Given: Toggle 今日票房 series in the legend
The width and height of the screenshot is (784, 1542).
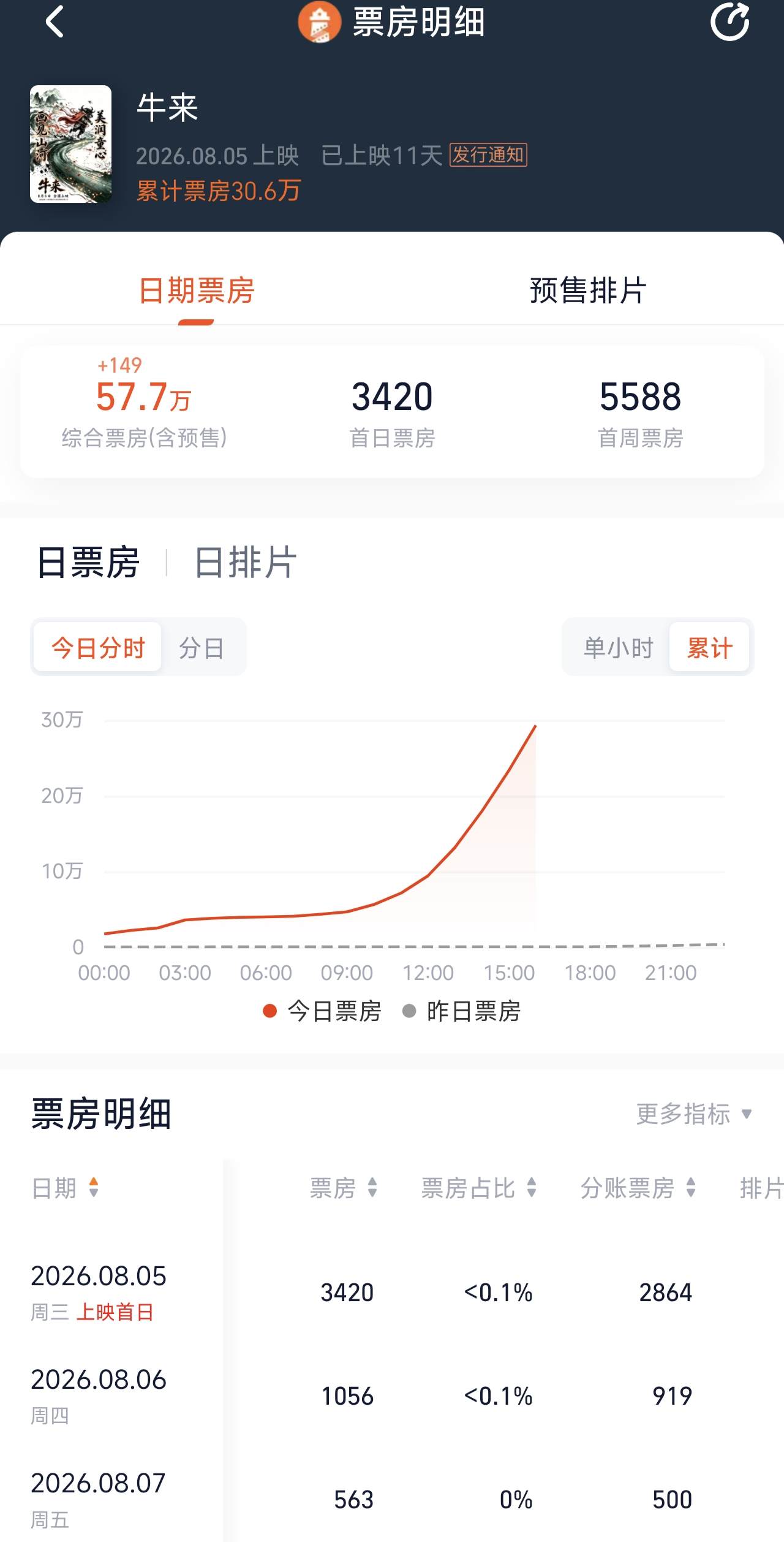Looking at the screenshot, I should 322,1011.
